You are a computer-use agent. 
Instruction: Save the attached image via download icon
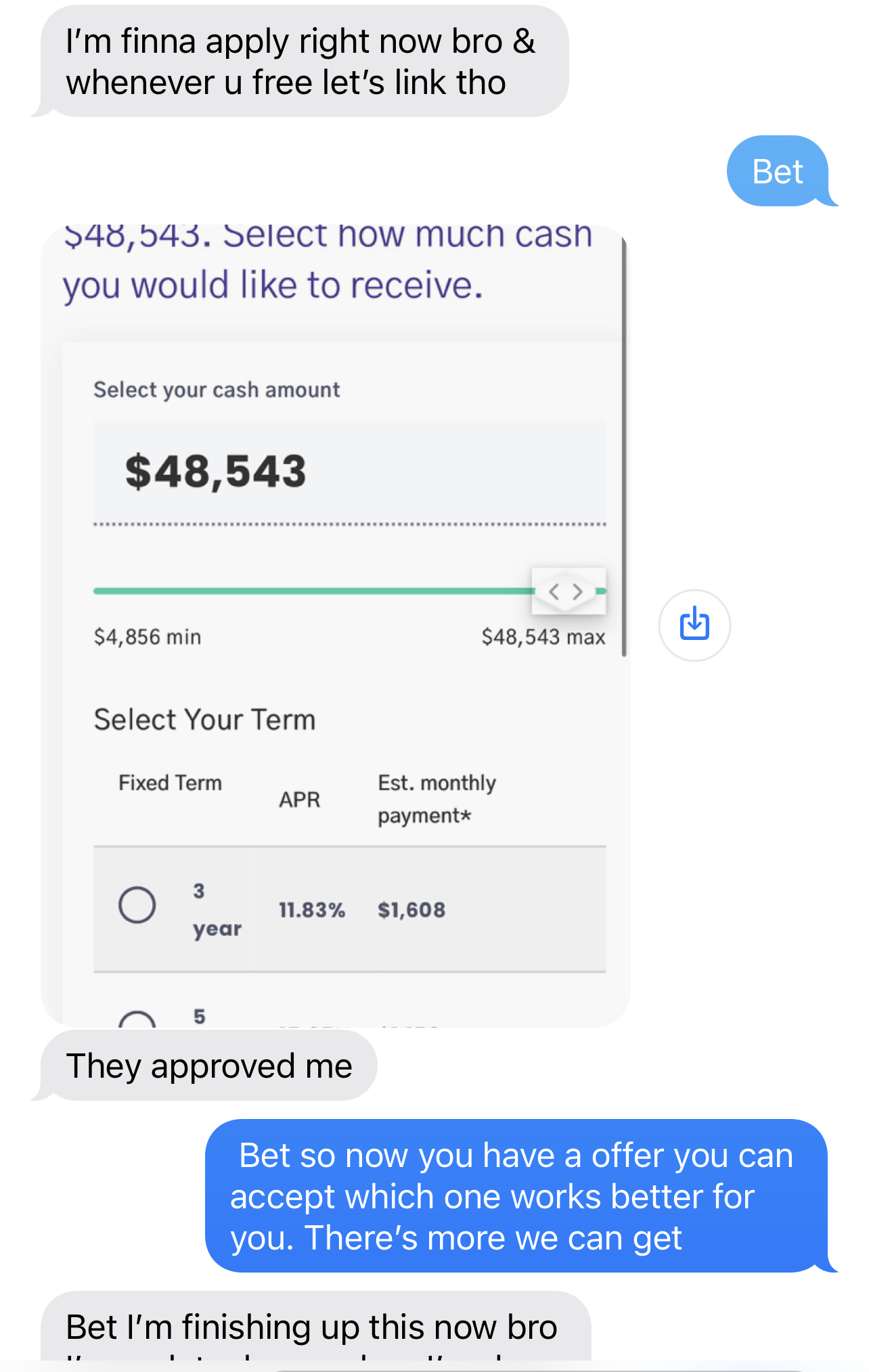click(694, 625)
